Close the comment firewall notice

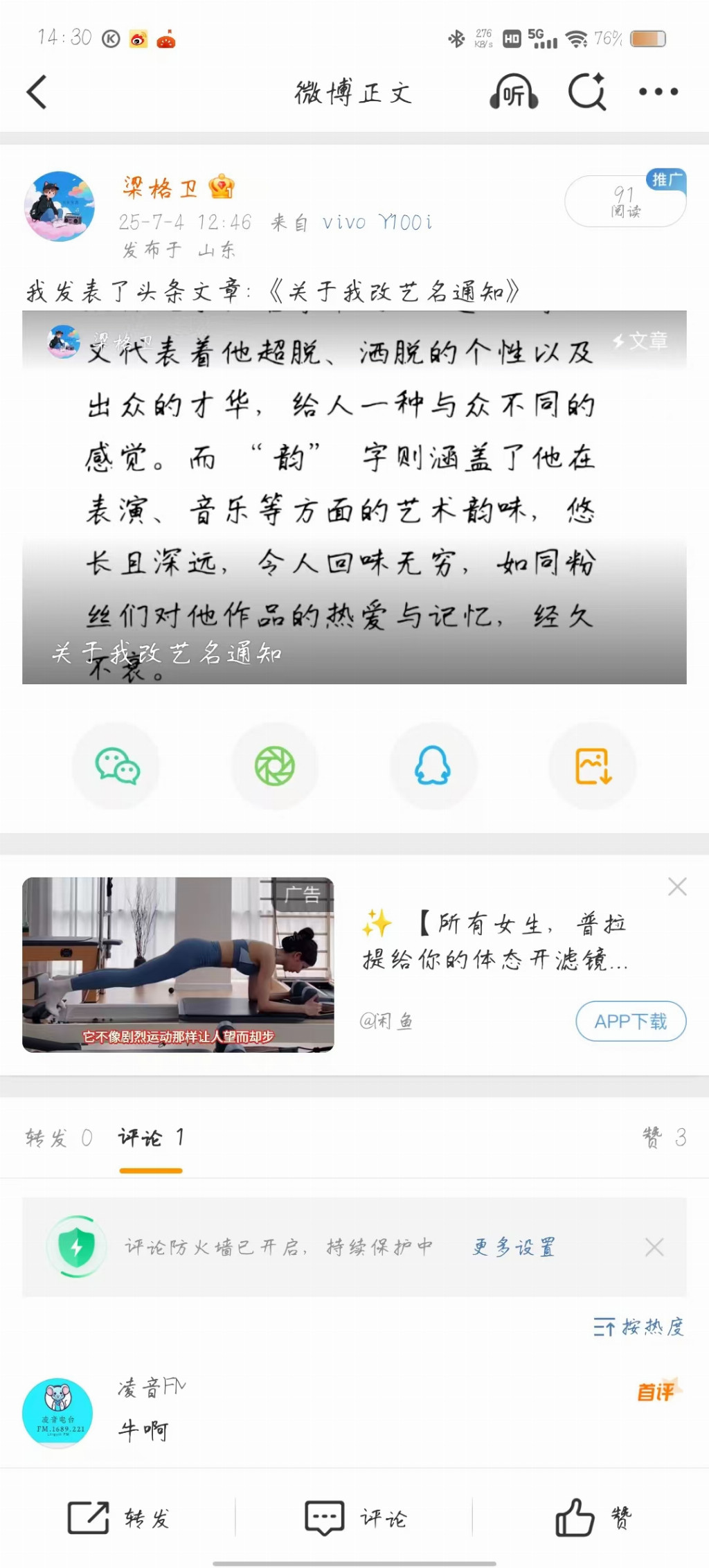pyautogui.click(x=654, y=1247)
